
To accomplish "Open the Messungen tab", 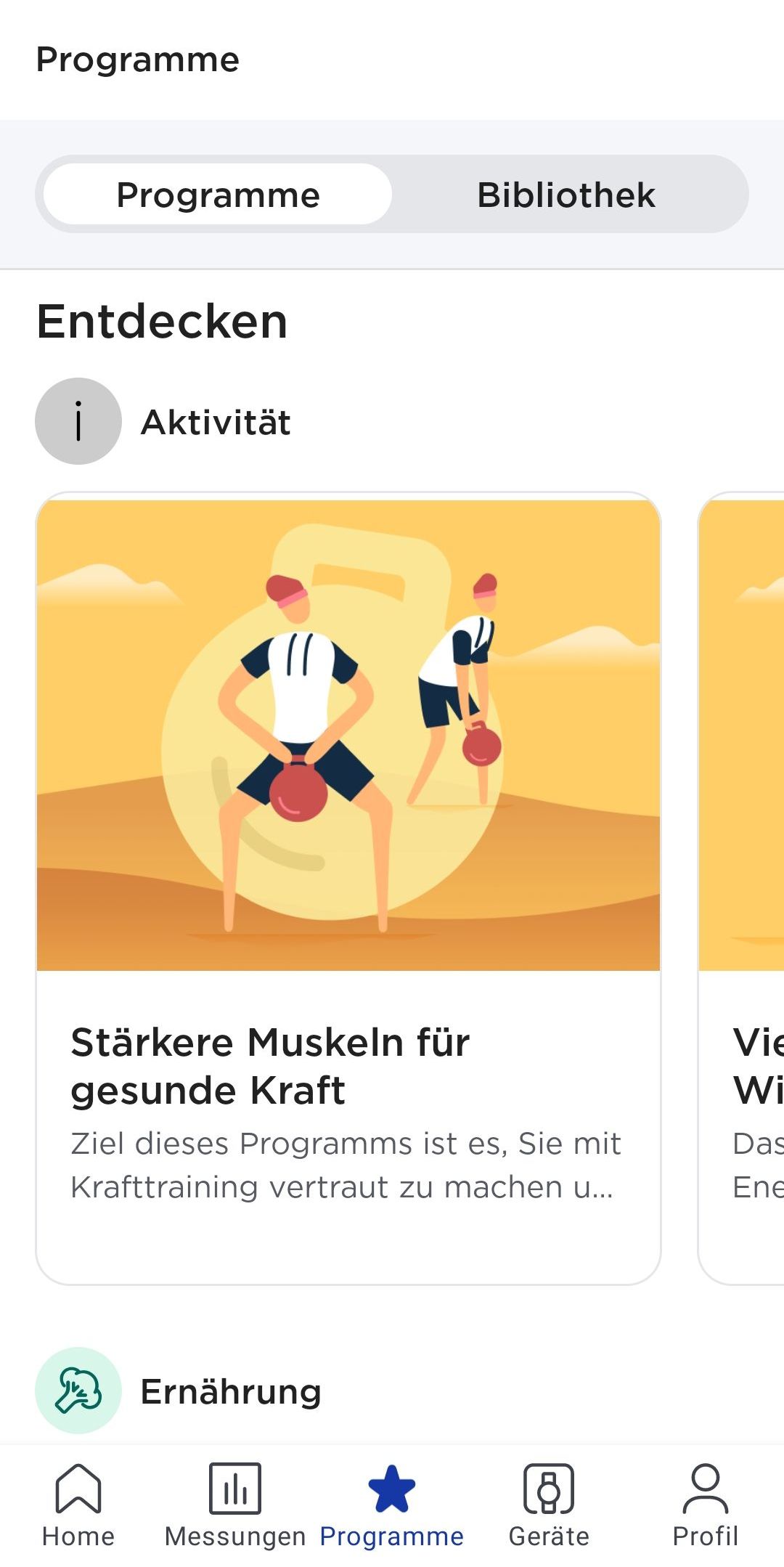I will (x=235, y=1506).
